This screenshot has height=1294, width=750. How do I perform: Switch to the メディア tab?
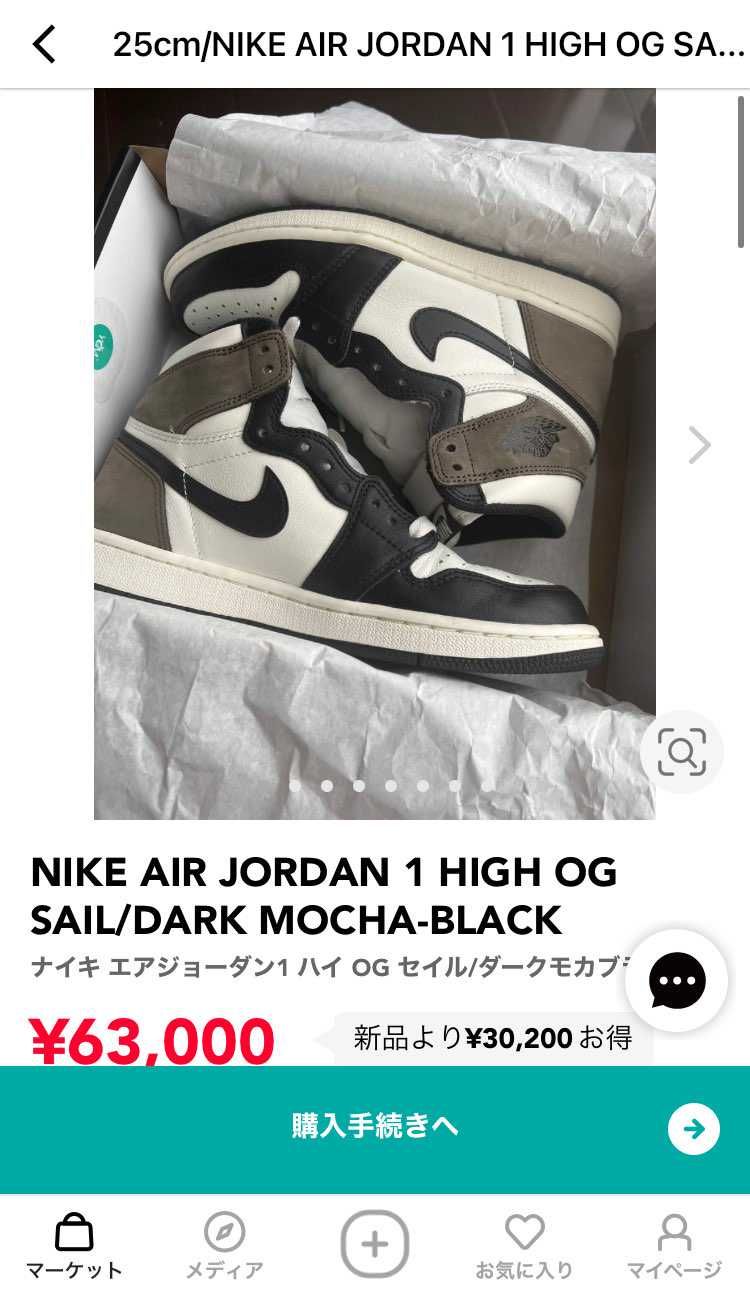[x=224, y=1246]
